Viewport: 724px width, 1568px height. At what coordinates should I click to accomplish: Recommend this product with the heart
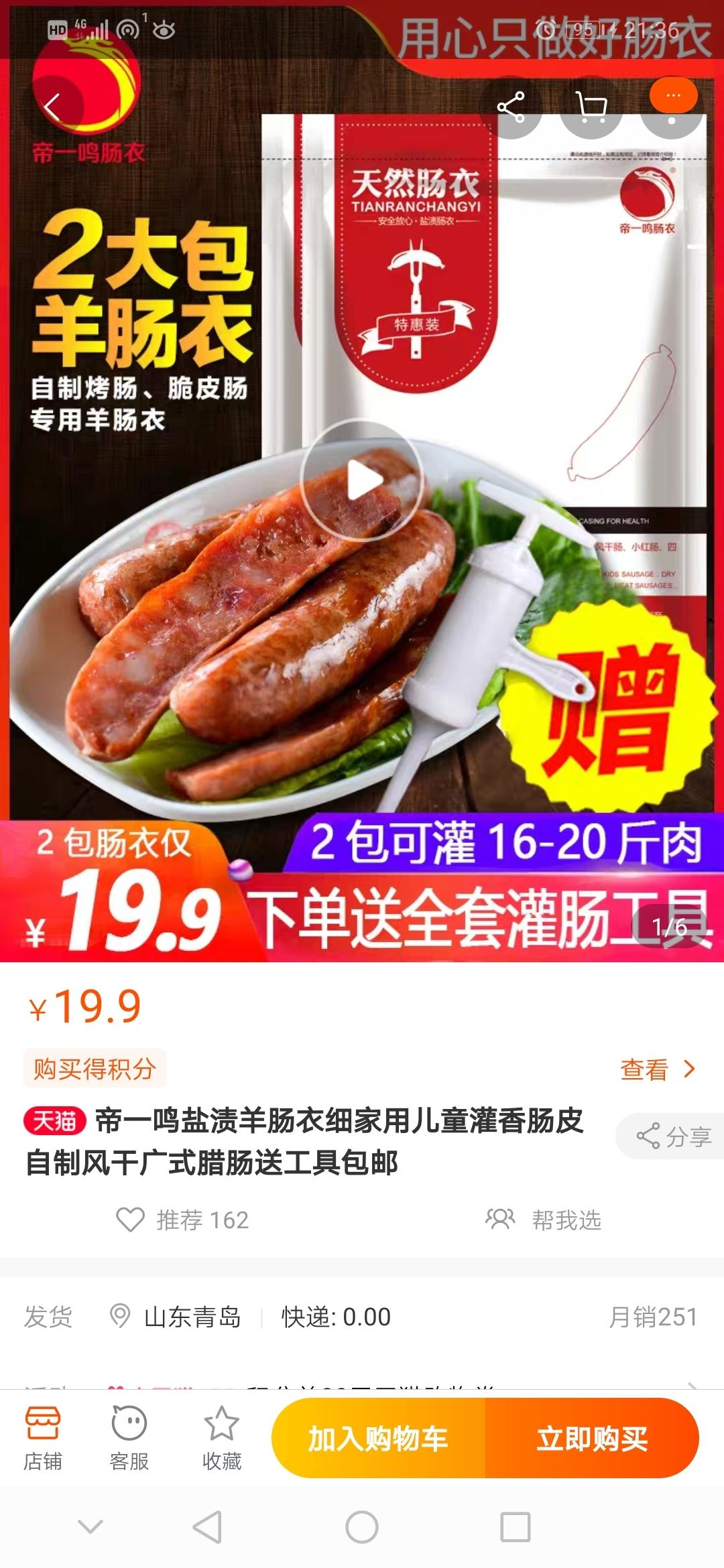[131, 1220]
